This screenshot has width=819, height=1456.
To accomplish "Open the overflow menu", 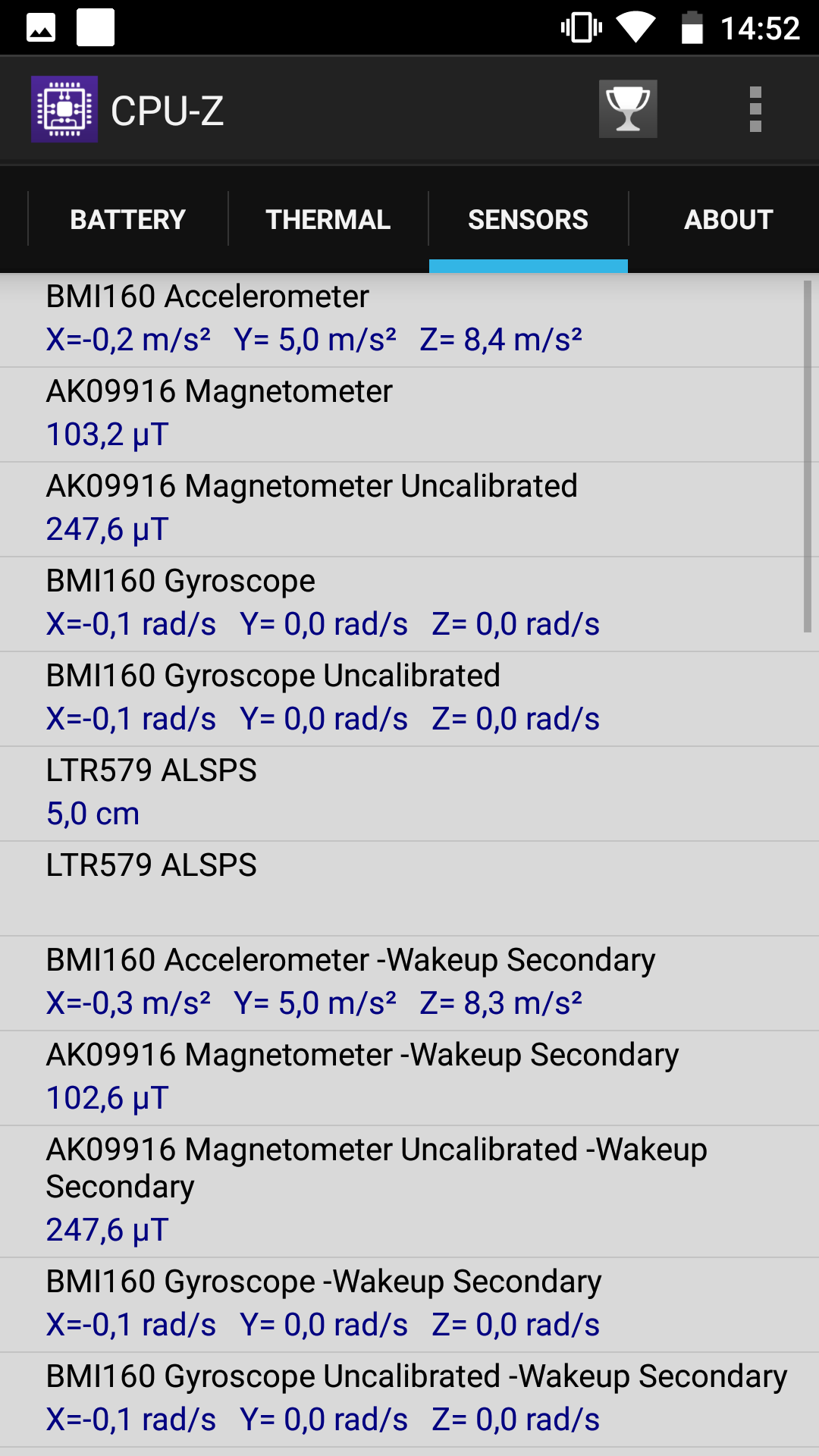I will (x=755, y=109).
